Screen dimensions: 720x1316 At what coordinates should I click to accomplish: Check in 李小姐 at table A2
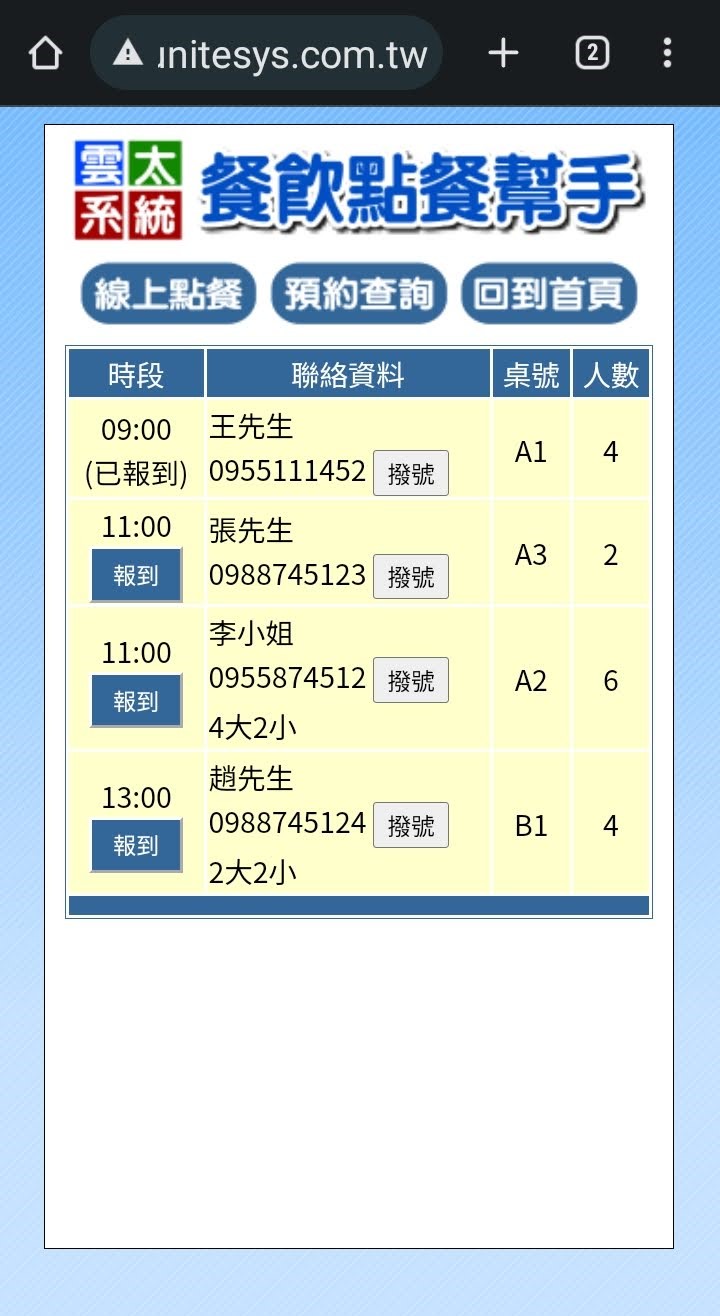(136, 700)
